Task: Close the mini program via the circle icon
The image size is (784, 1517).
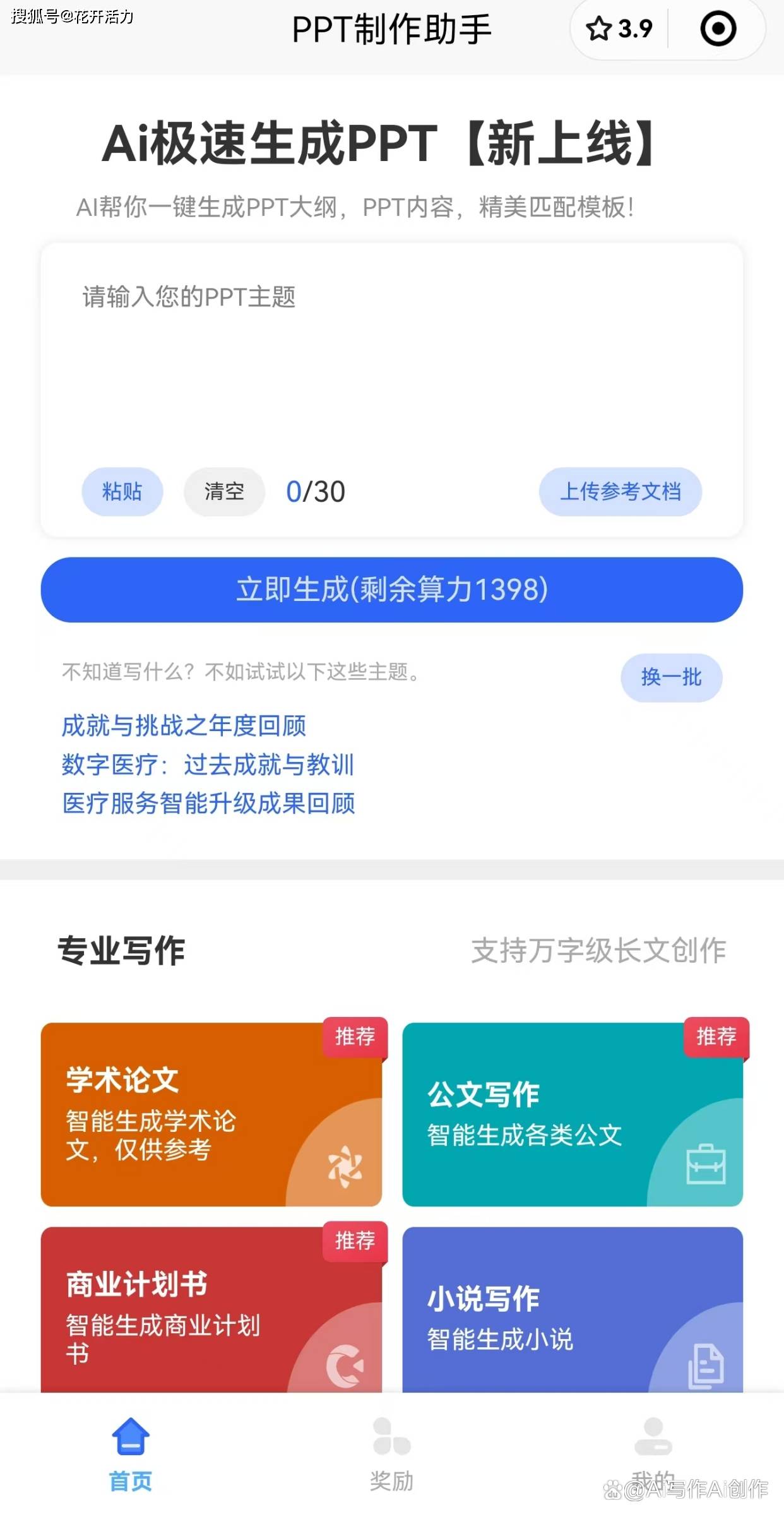Action: (x=718, y=29)
